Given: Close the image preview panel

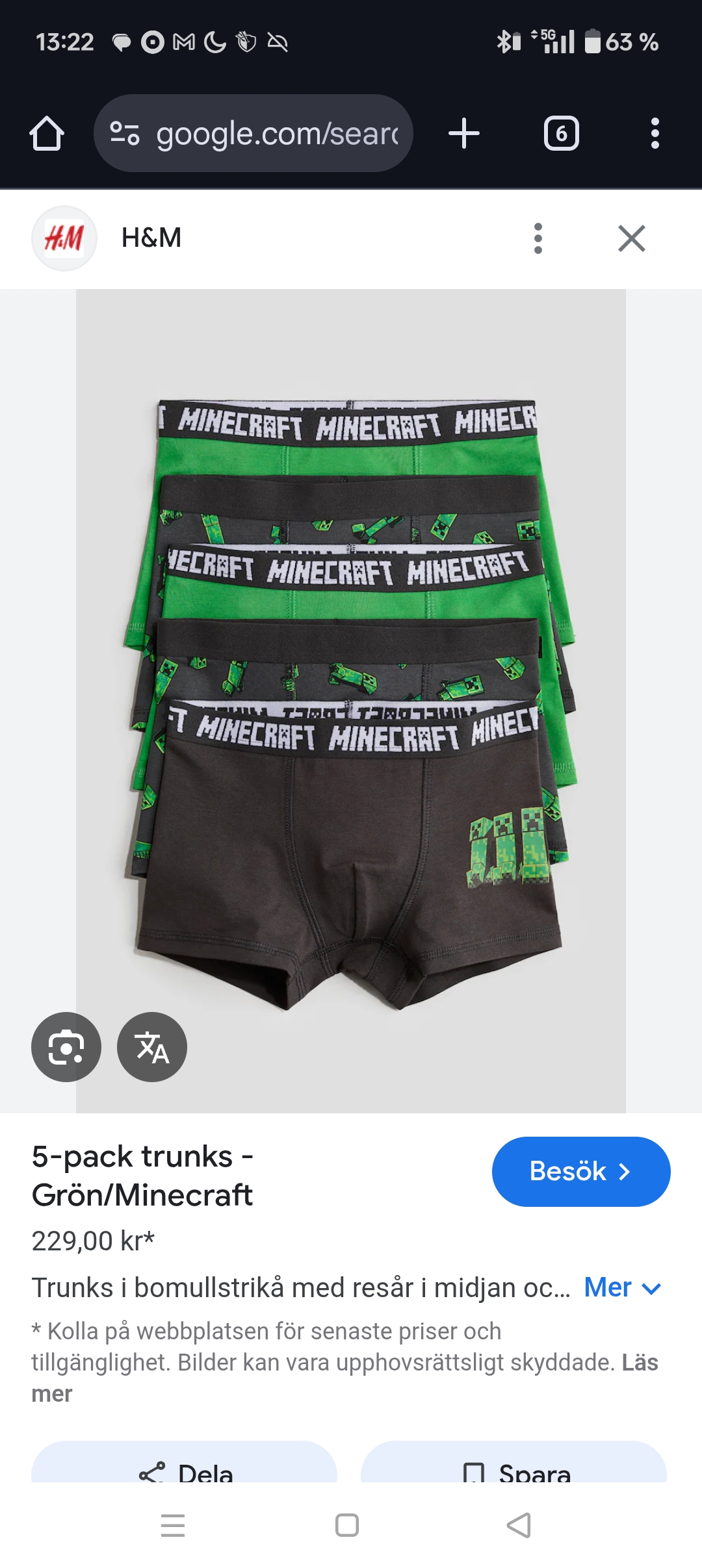Looking at the screenshot, I should point(631,238).
